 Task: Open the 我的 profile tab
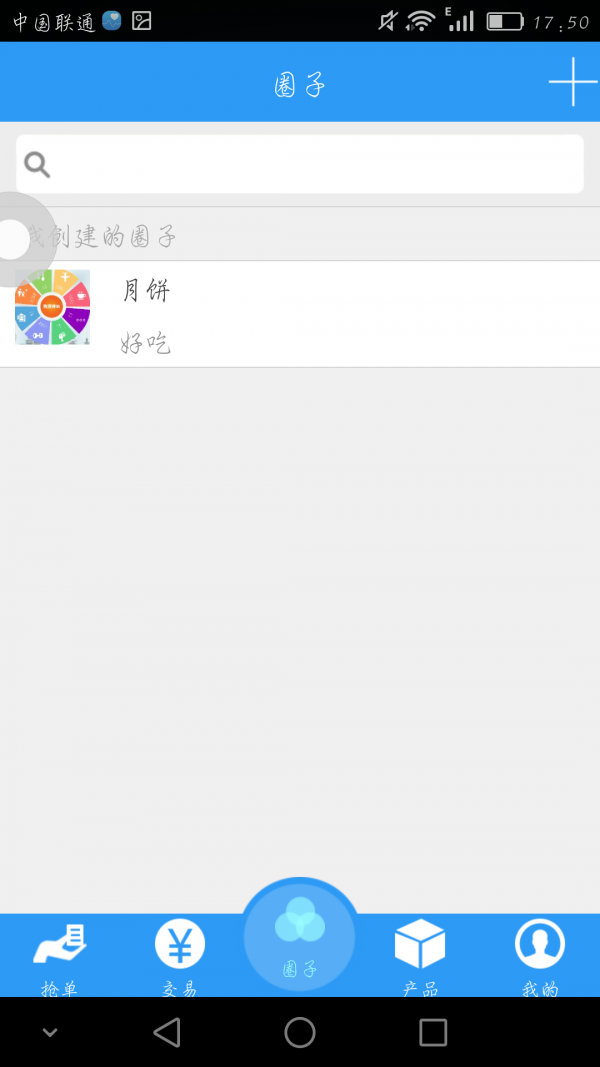click(x=540, y=955)
